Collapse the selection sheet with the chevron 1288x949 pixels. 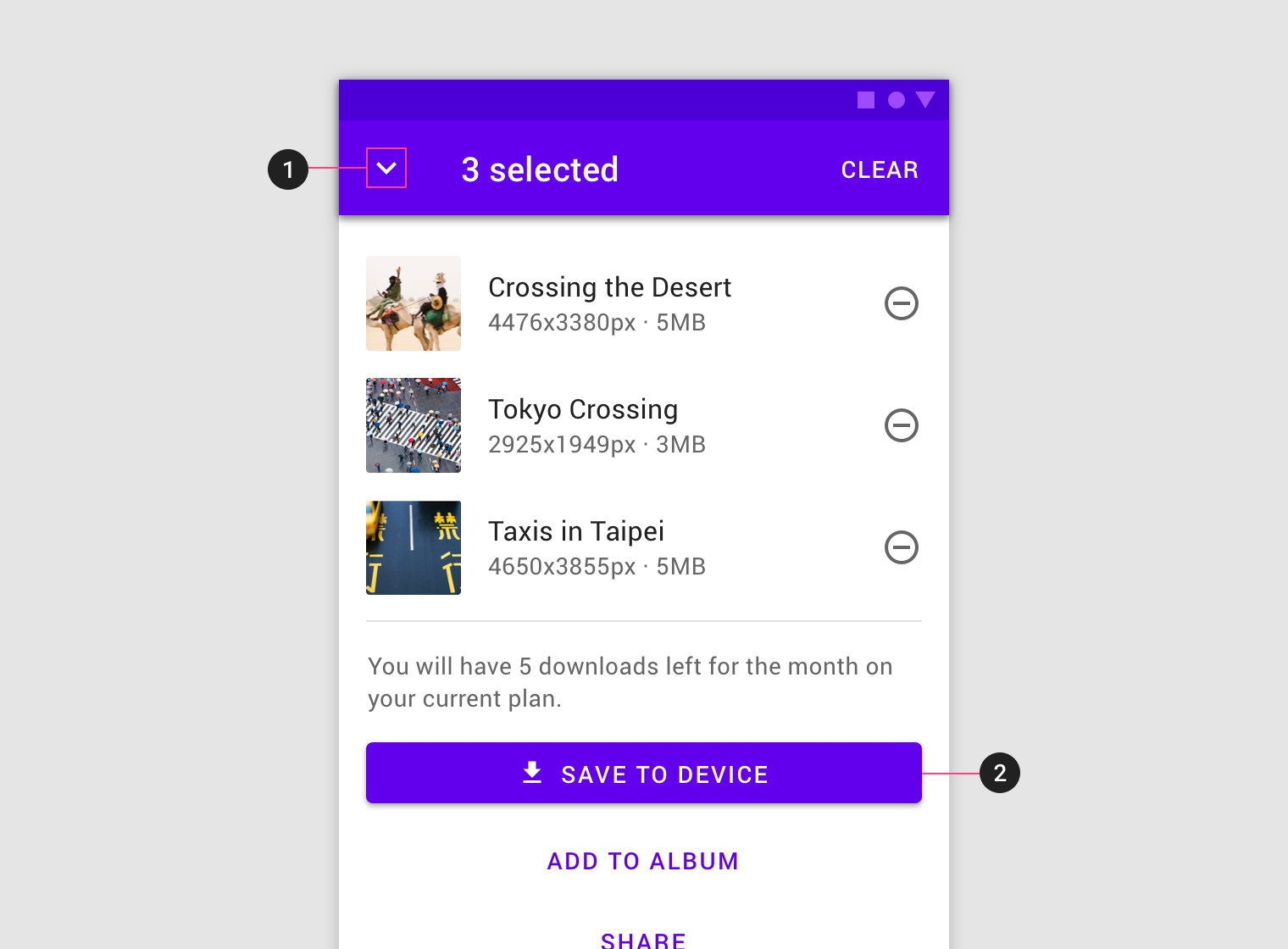pyautogui.click(x=386, y=168)
